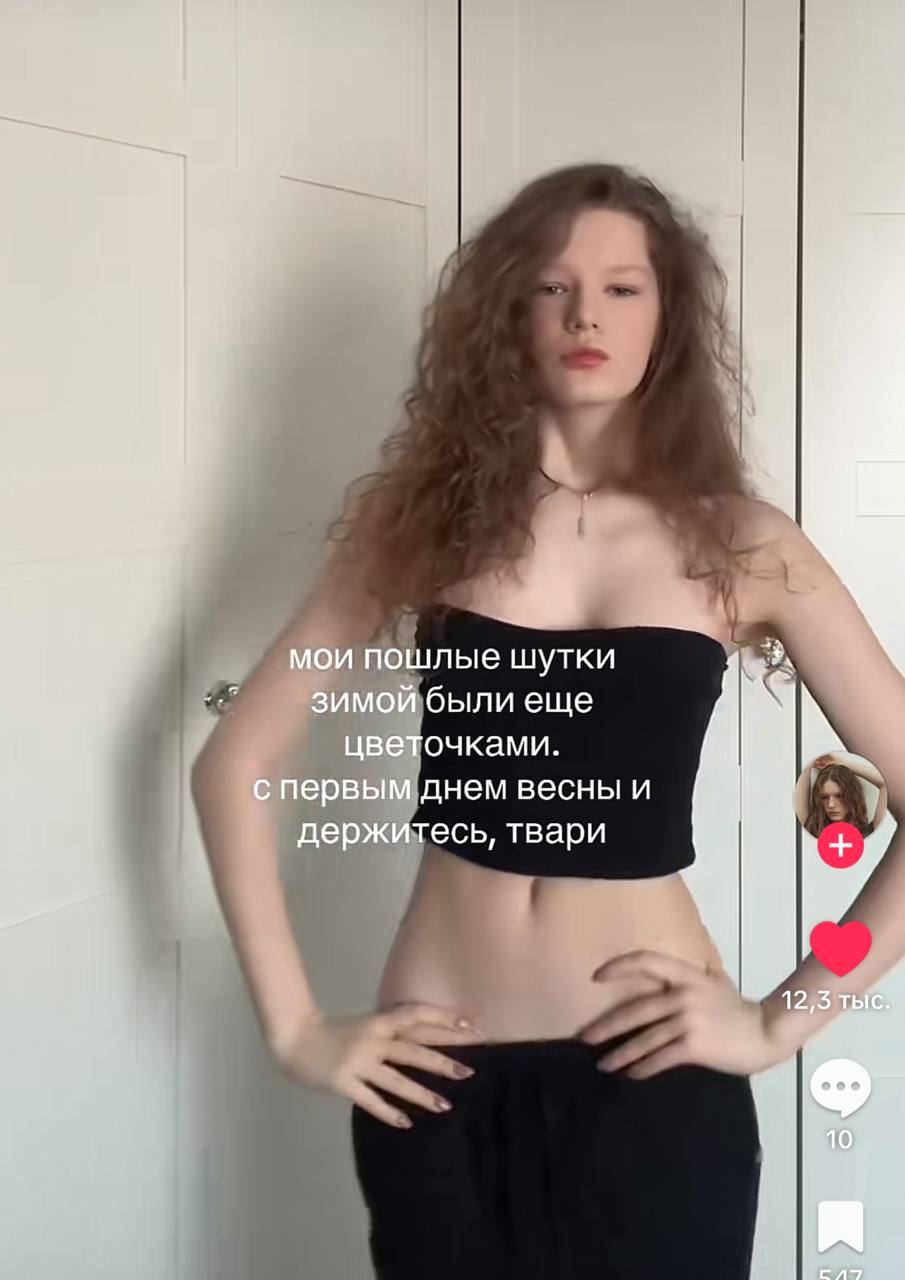Save this video with the bookmark icon
905x1280 pixels.
point(840,1227)
